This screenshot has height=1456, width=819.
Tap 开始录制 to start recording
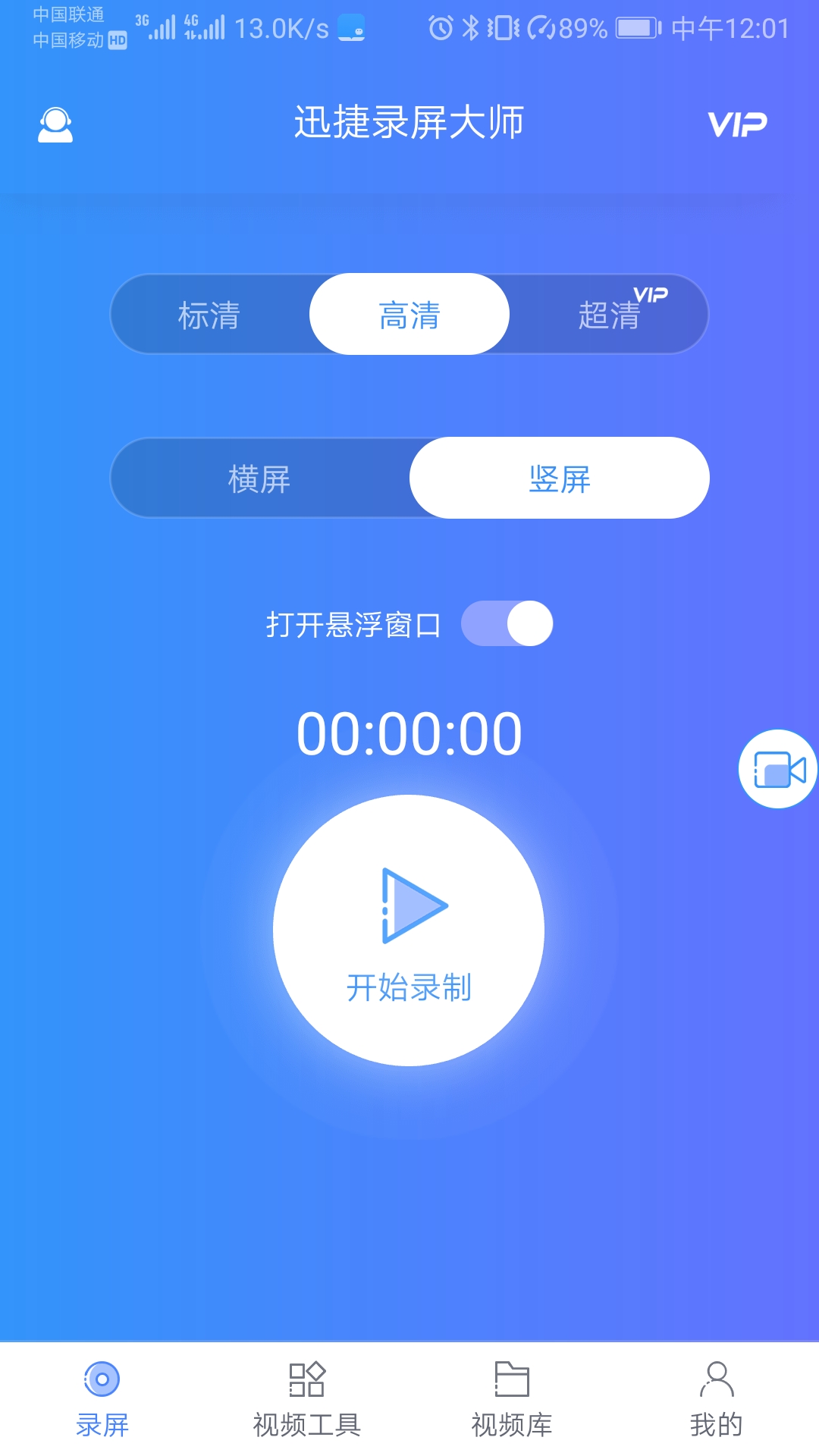point(408,987)
